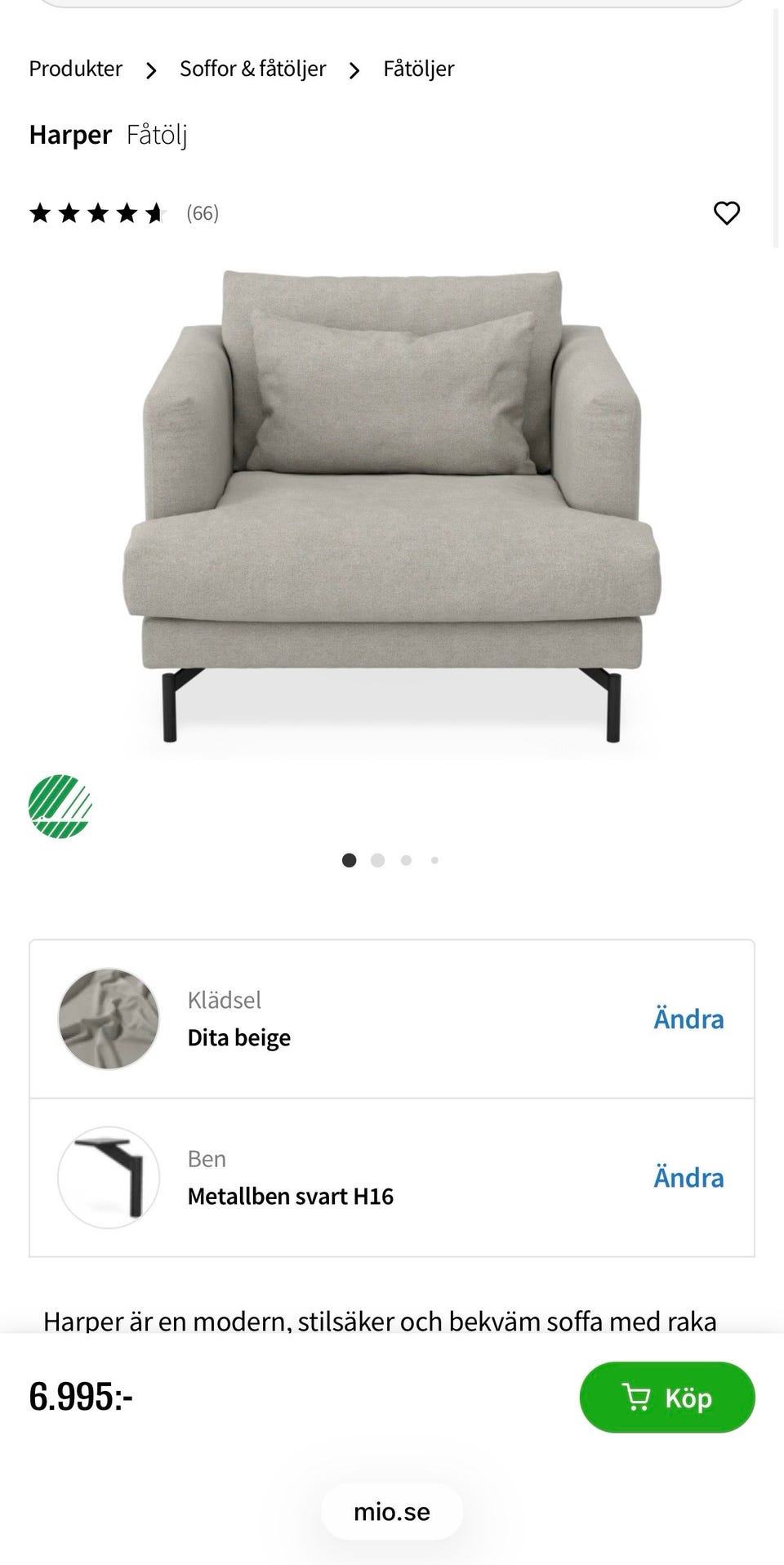Click the half-filled fifth rating star

(x=157, y=213)
